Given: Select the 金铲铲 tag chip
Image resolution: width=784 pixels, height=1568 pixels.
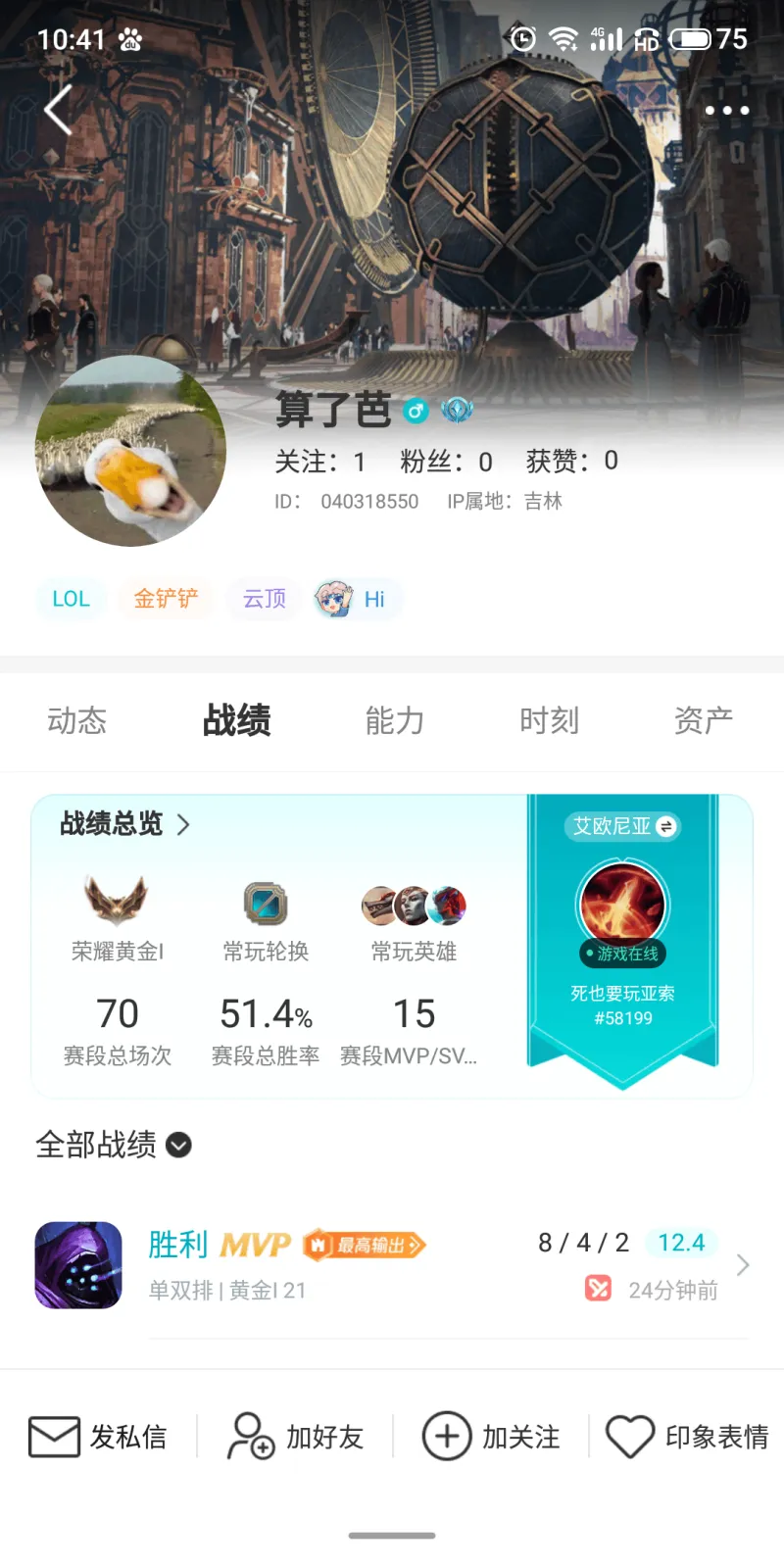Looking at the screenshot, I should tap(166, 599).
